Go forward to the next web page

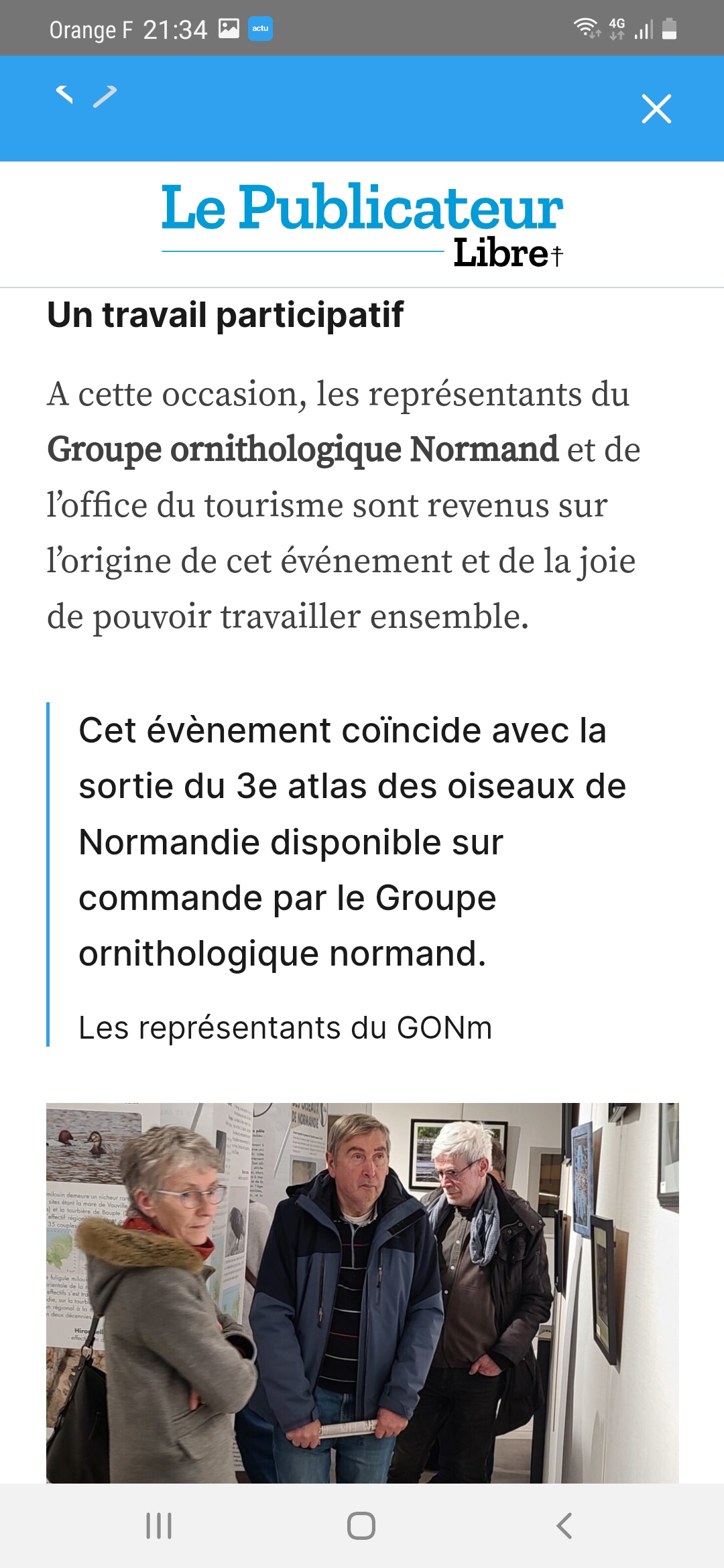click(x=105, y=96)
